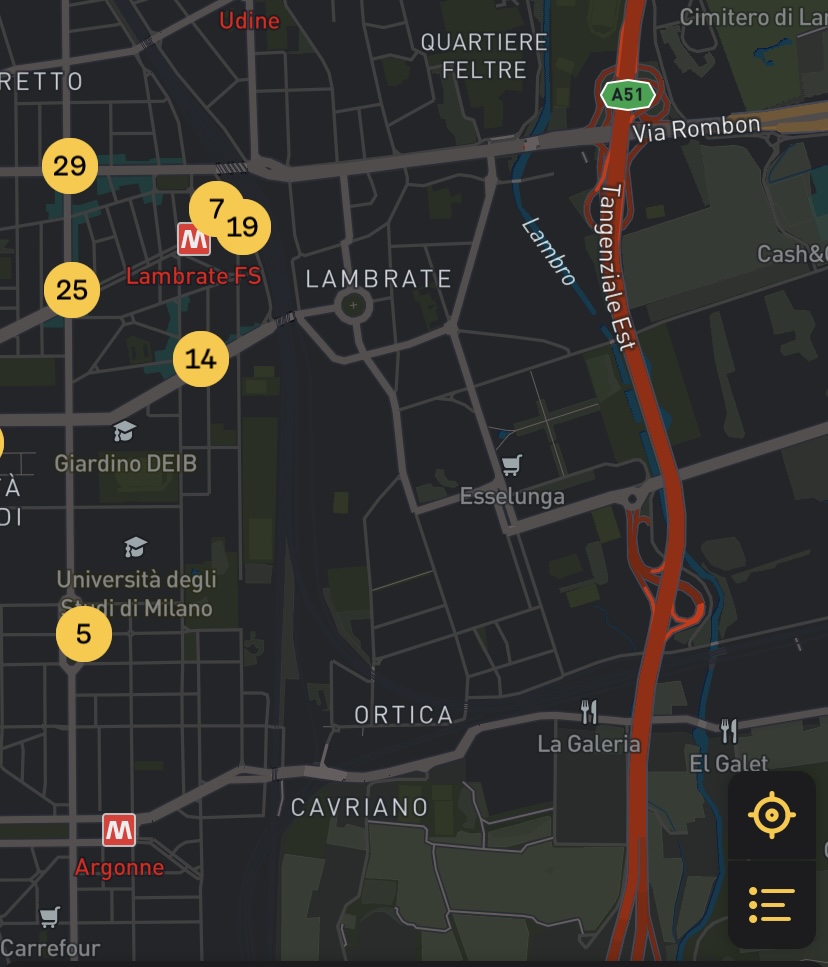Image resolution: width=828 pixels, height=967 pixels.
Task: Switch to the list view
Action: click(x=772, y=904)
